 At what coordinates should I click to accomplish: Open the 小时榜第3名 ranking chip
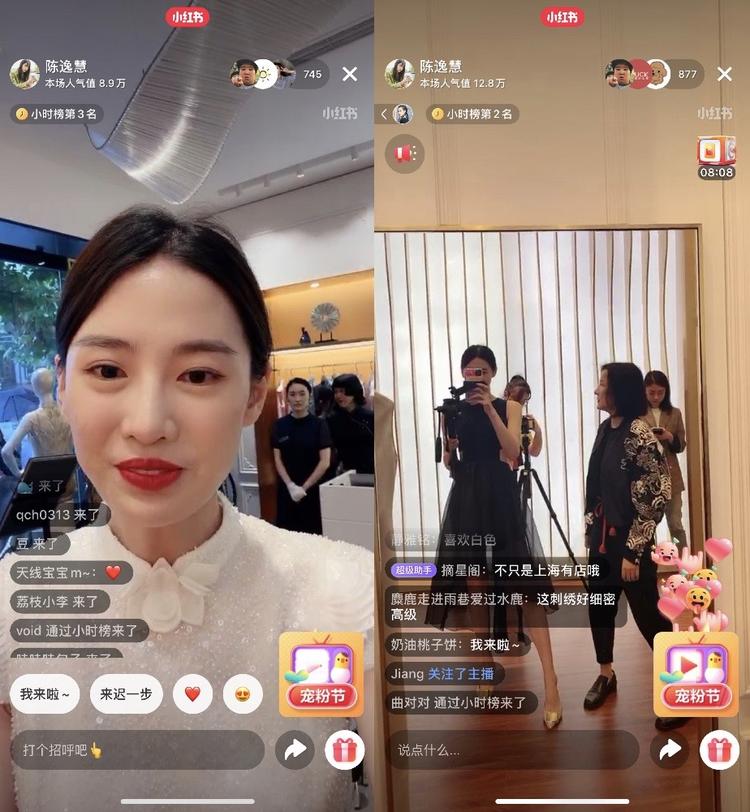pyautogui.click(x=57, y=114)
